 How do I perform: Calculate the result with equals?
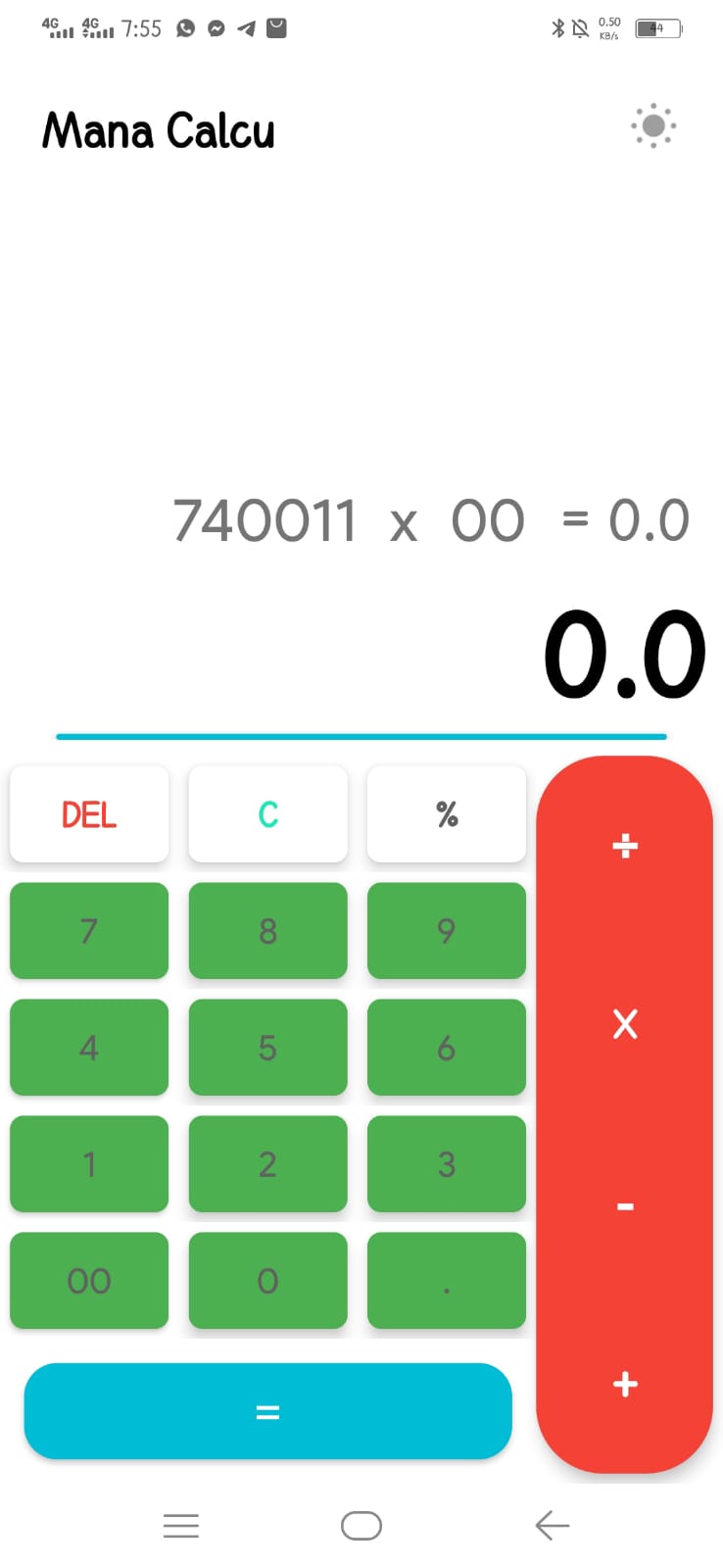pyautogui.click(x=267, y=1411)
